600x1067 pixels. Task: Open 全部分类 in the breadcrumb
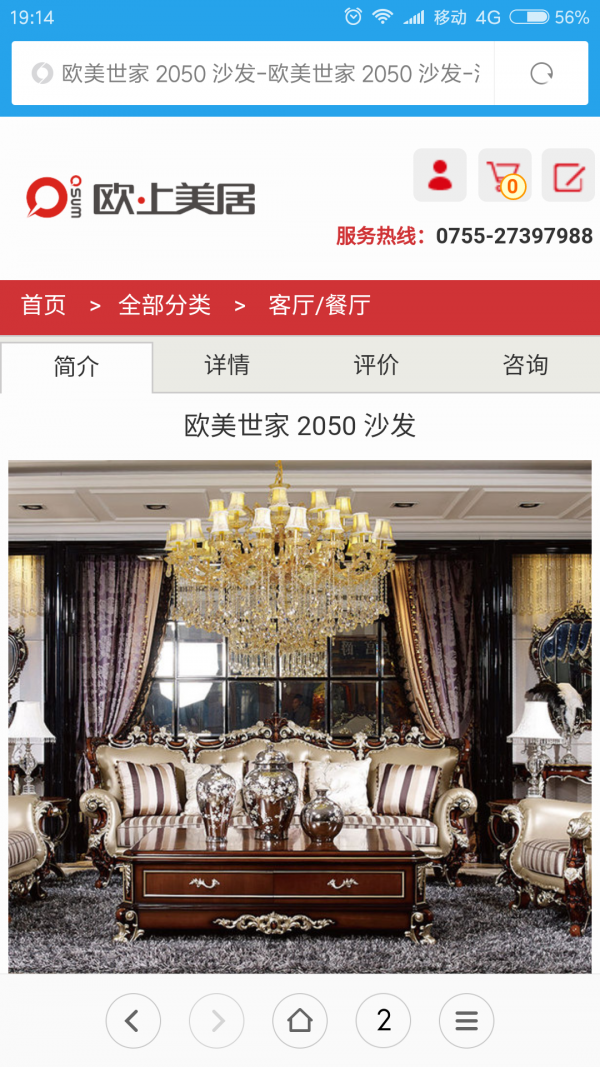click(x=165, y=306)
